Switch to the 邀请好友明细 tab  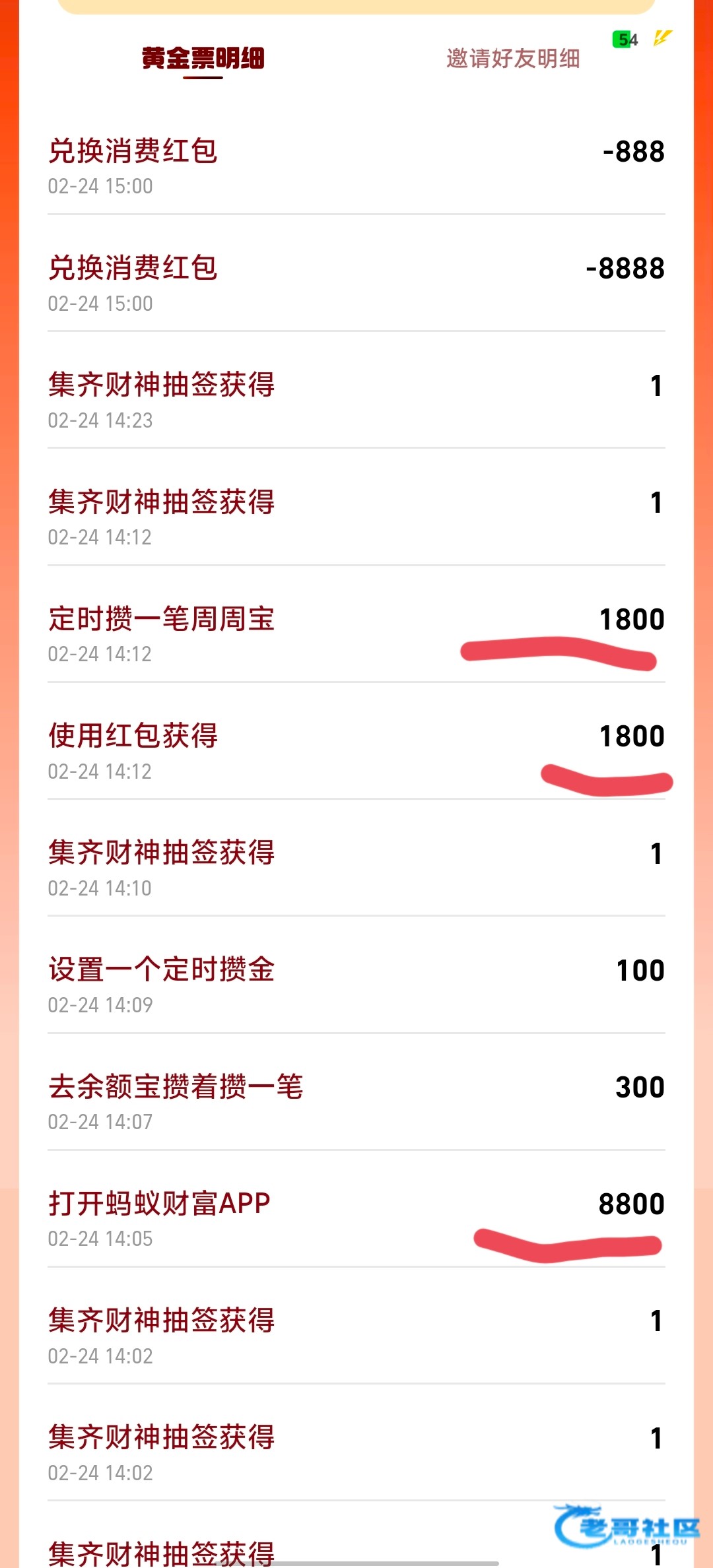[513, 58]
